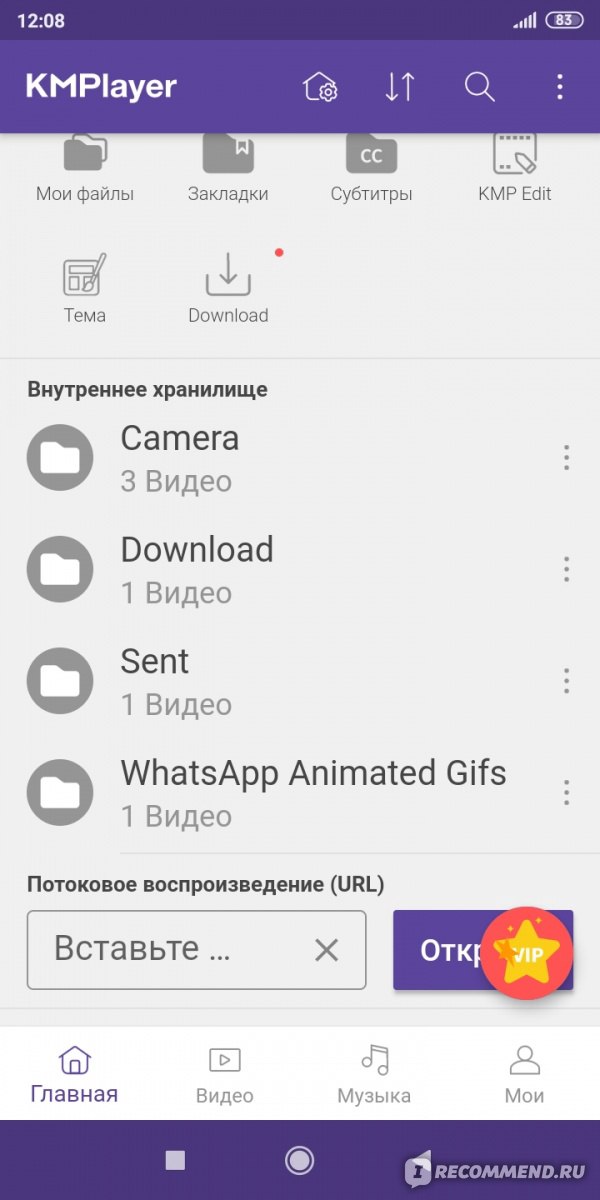Open the sort order options
This screenshot has height=1200, width=600.
coord(400,88)
